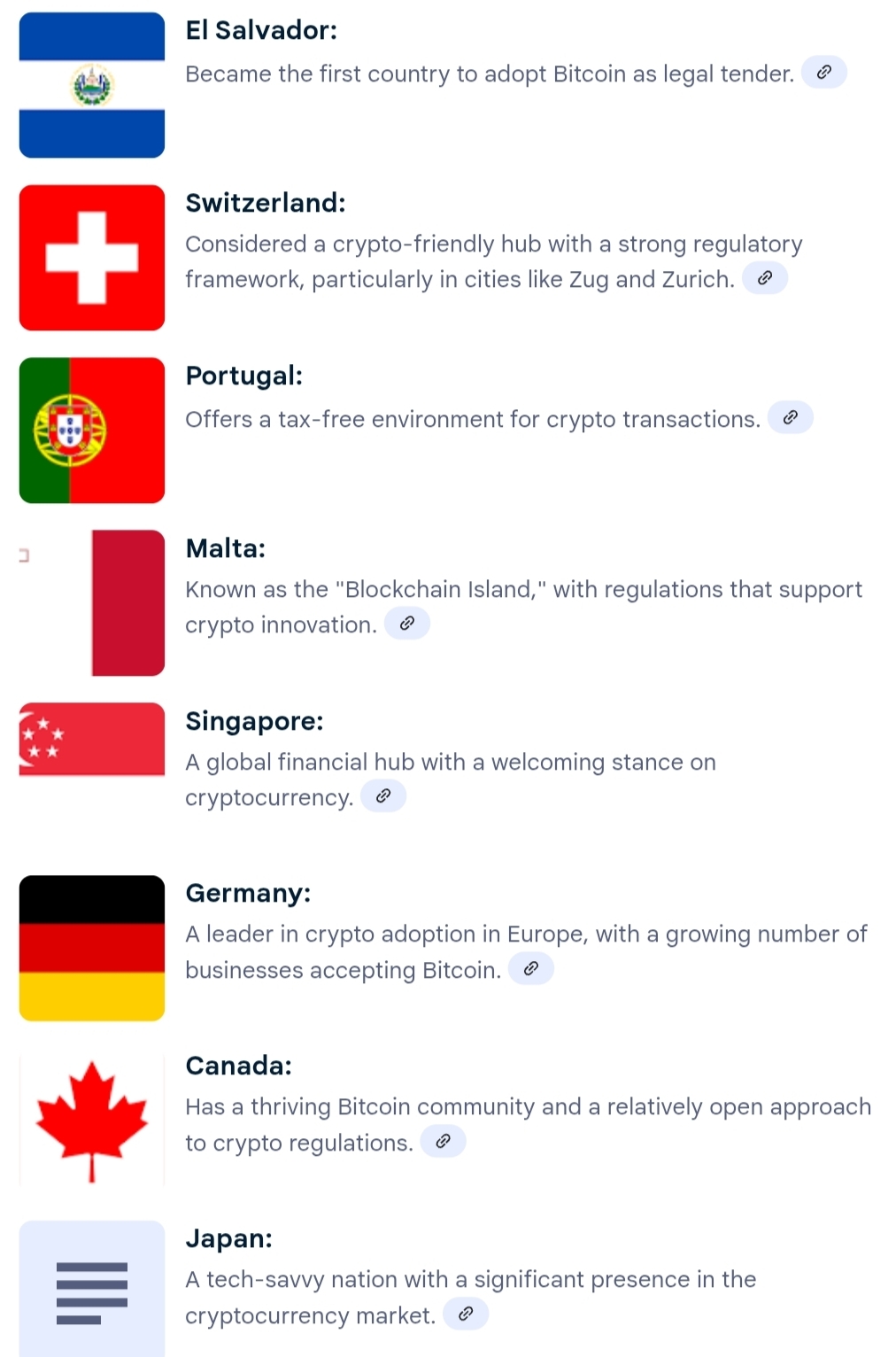Open the source link after Switzerland description
This screenshot has width=896, height=1357.
765,278
